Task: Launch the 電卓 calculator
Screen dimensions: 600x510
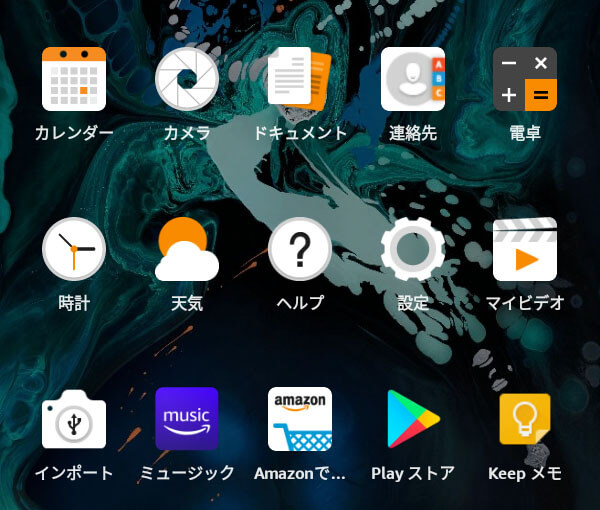Action: tap(525, 79)
